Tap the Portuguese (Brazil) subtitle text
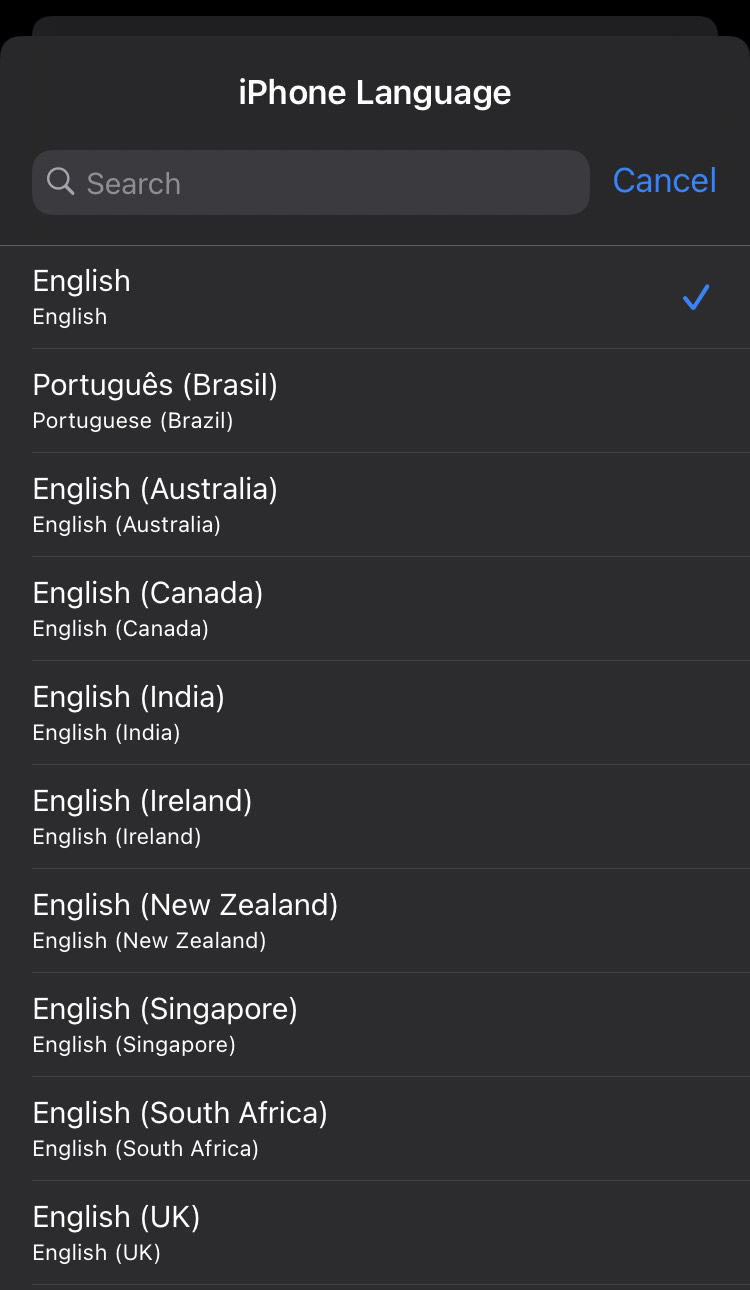This screenshot has width=750, height=1290. coord(132,421)
